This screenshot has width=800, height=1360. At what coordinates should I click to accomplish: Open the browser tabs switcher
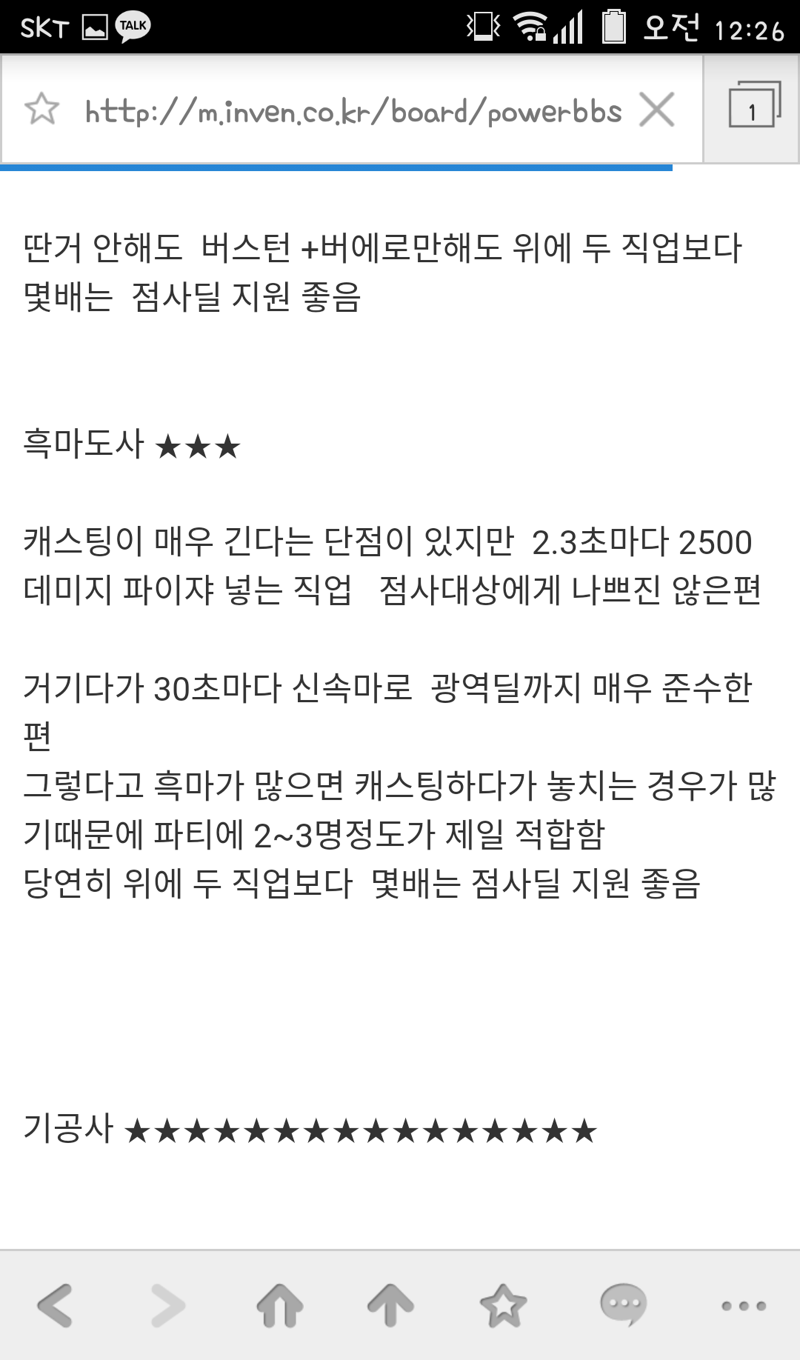(753, 108)
